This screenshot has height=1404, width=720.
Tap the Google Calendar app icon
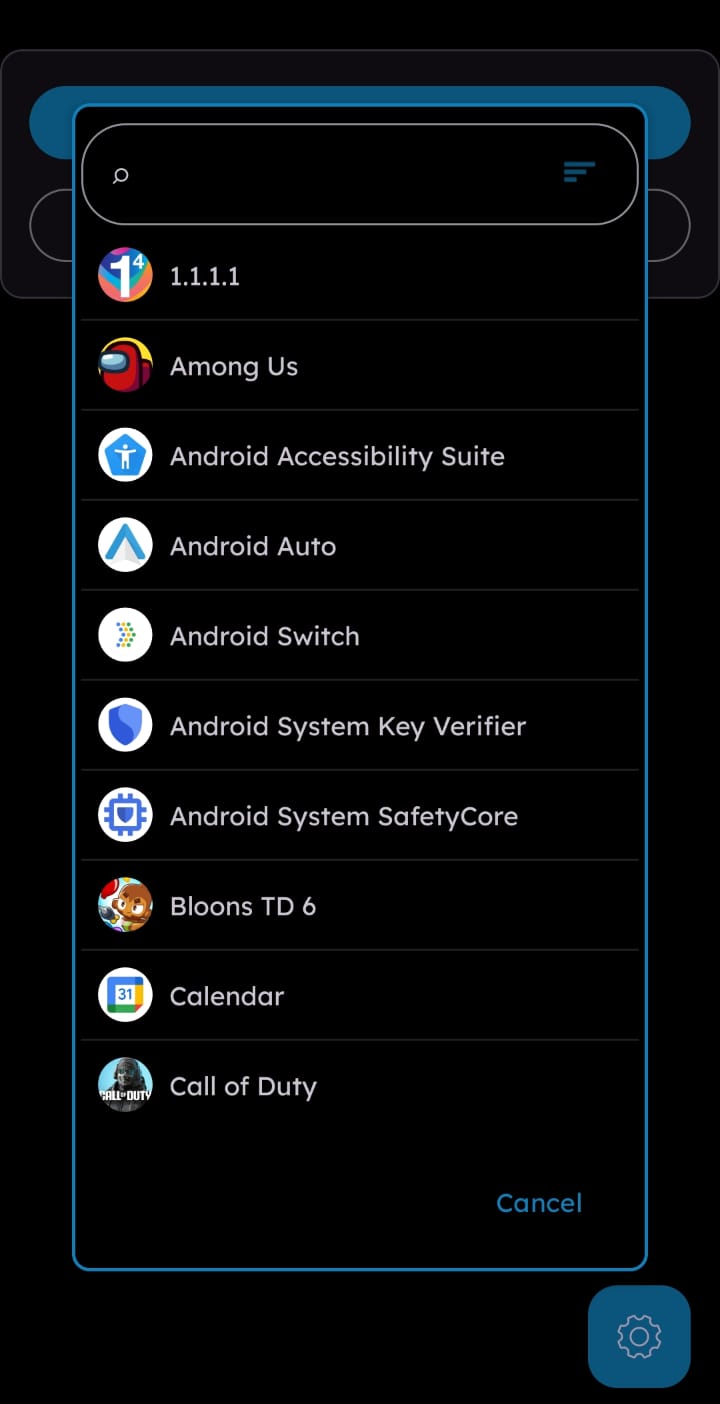click(x=124, y=995)
